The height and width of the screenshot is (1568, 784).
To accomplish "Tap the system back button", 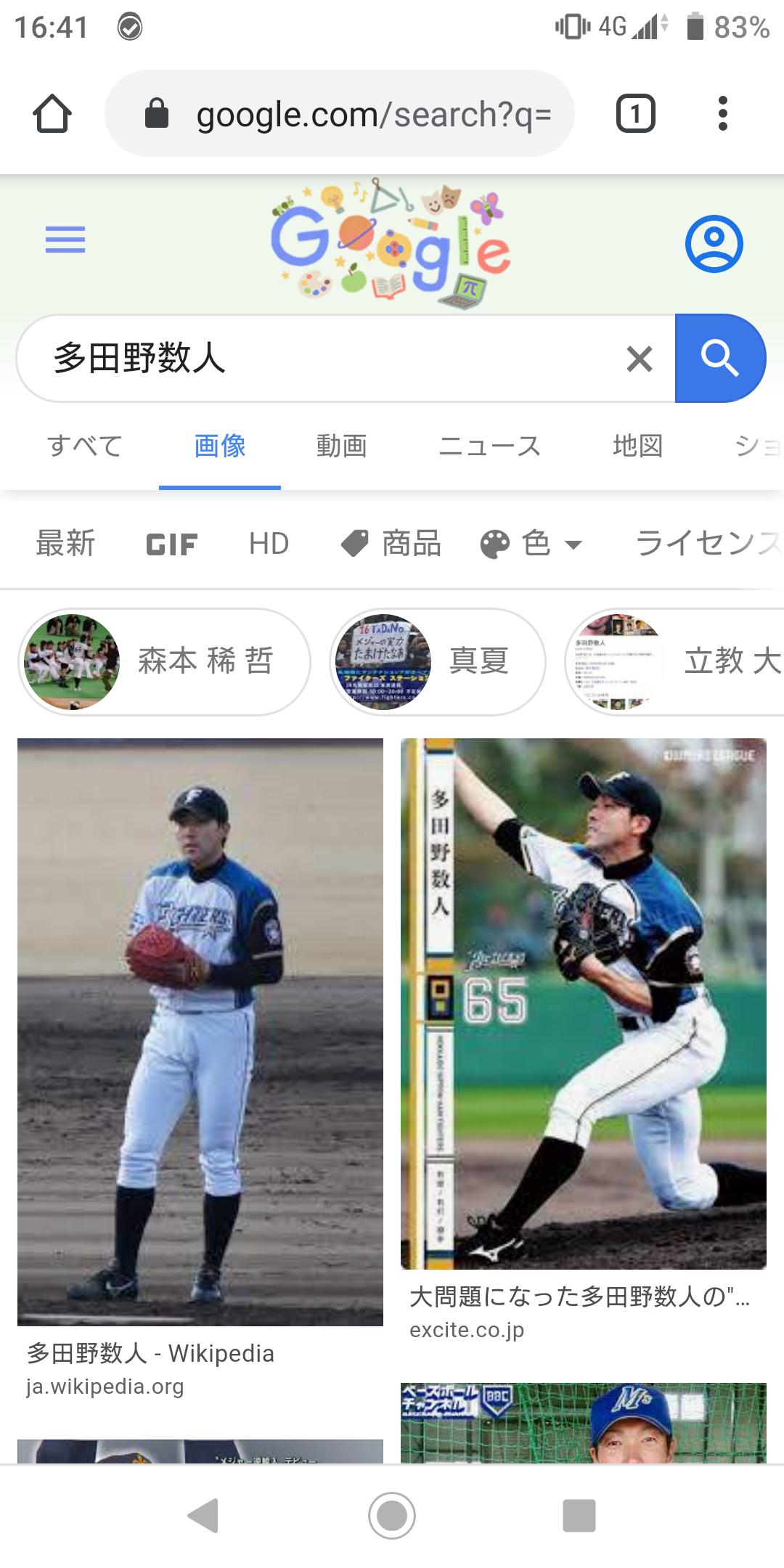I will click(x=203, y=1516).
